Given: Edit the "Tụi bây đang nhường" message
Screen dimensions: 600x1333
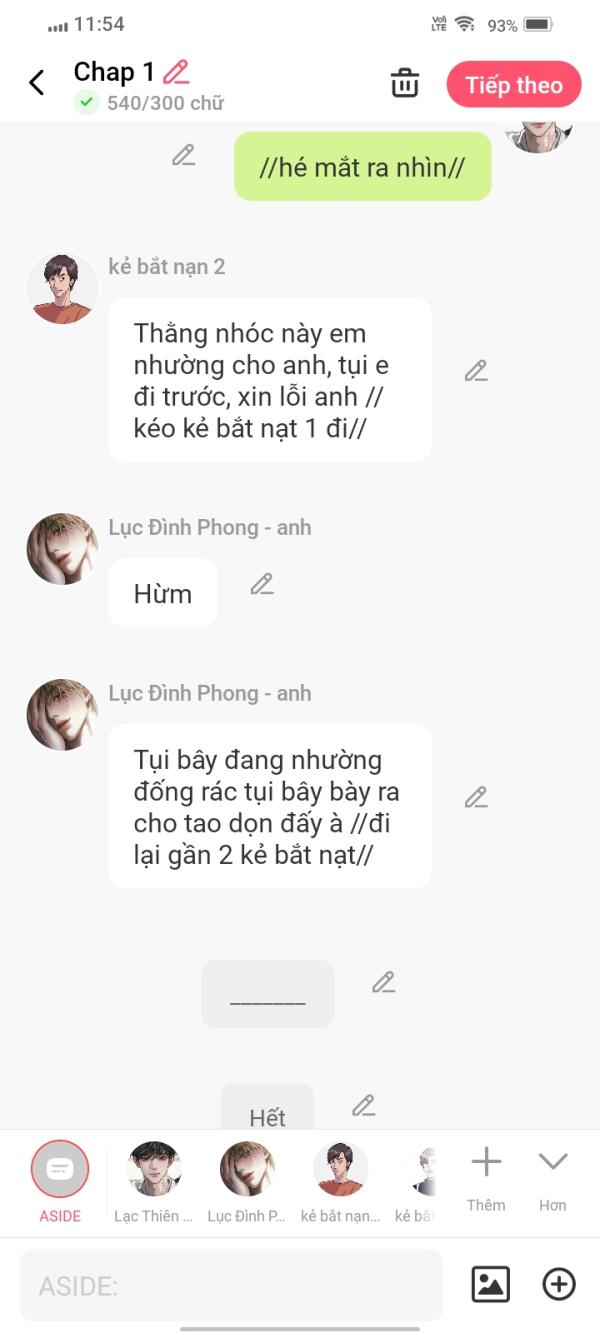Looking at the screenshot, I should 476,798.
